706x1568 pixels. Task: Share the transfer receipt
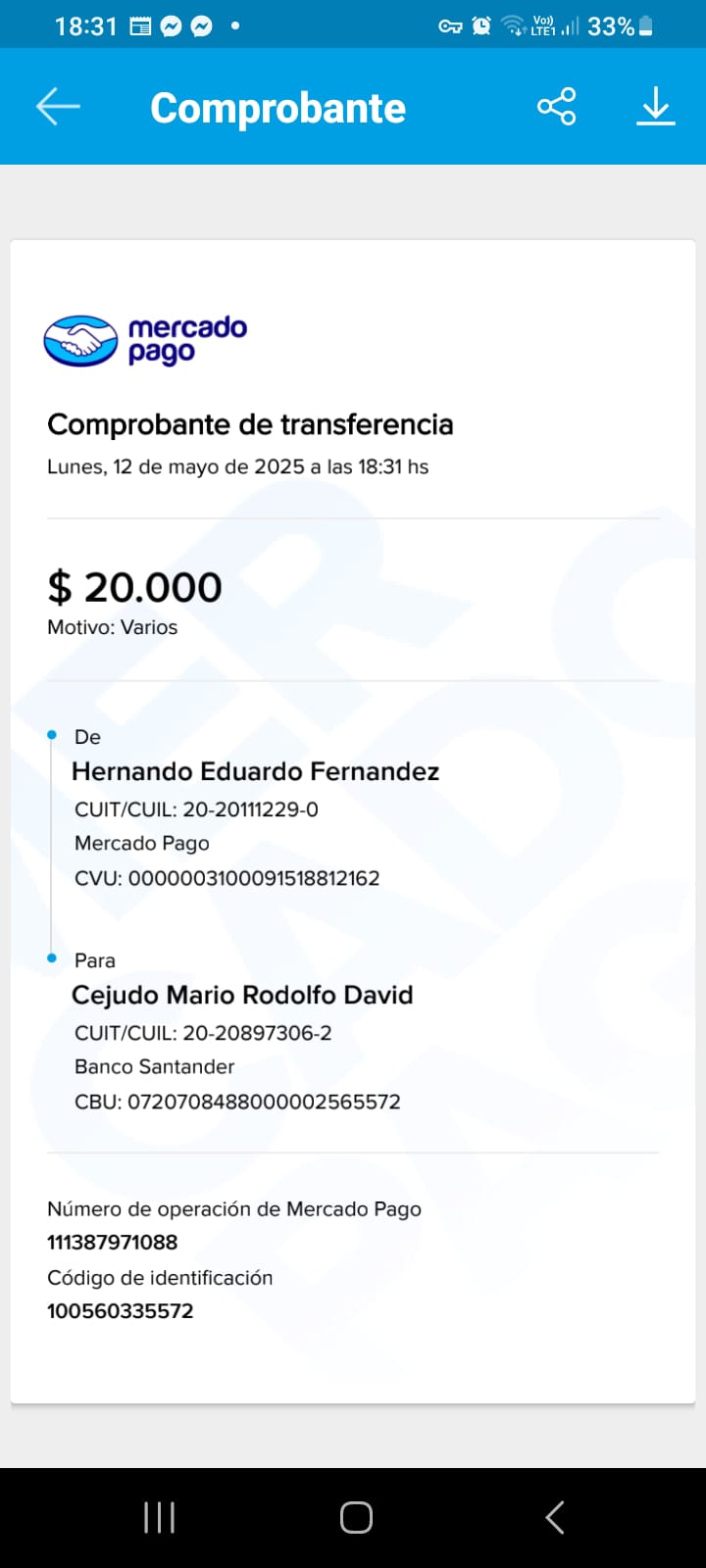tap(556, 106)
